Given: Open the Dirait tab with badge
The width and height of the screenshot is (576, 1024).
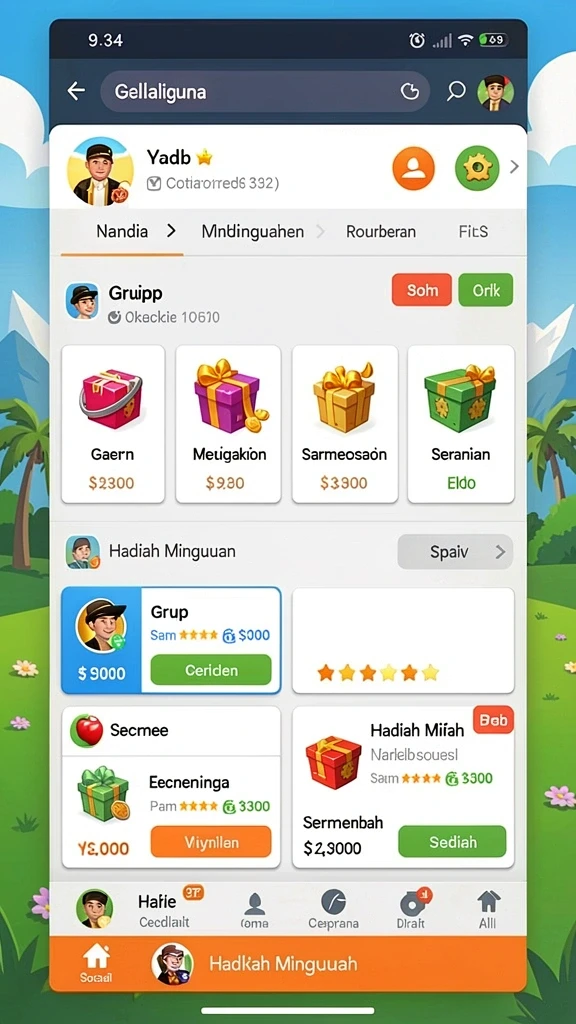Looking at the screenshot, I should pos(412,910).
